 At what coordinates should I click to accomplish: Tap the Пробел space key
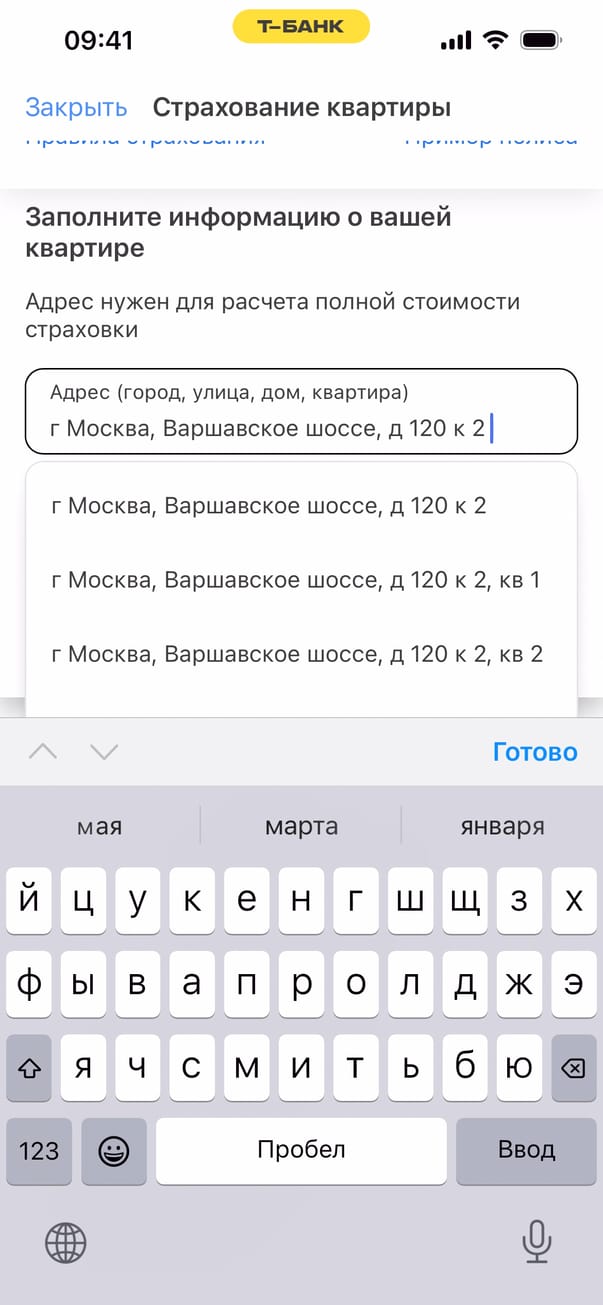pyautogui.click(x=301, y=1150)
